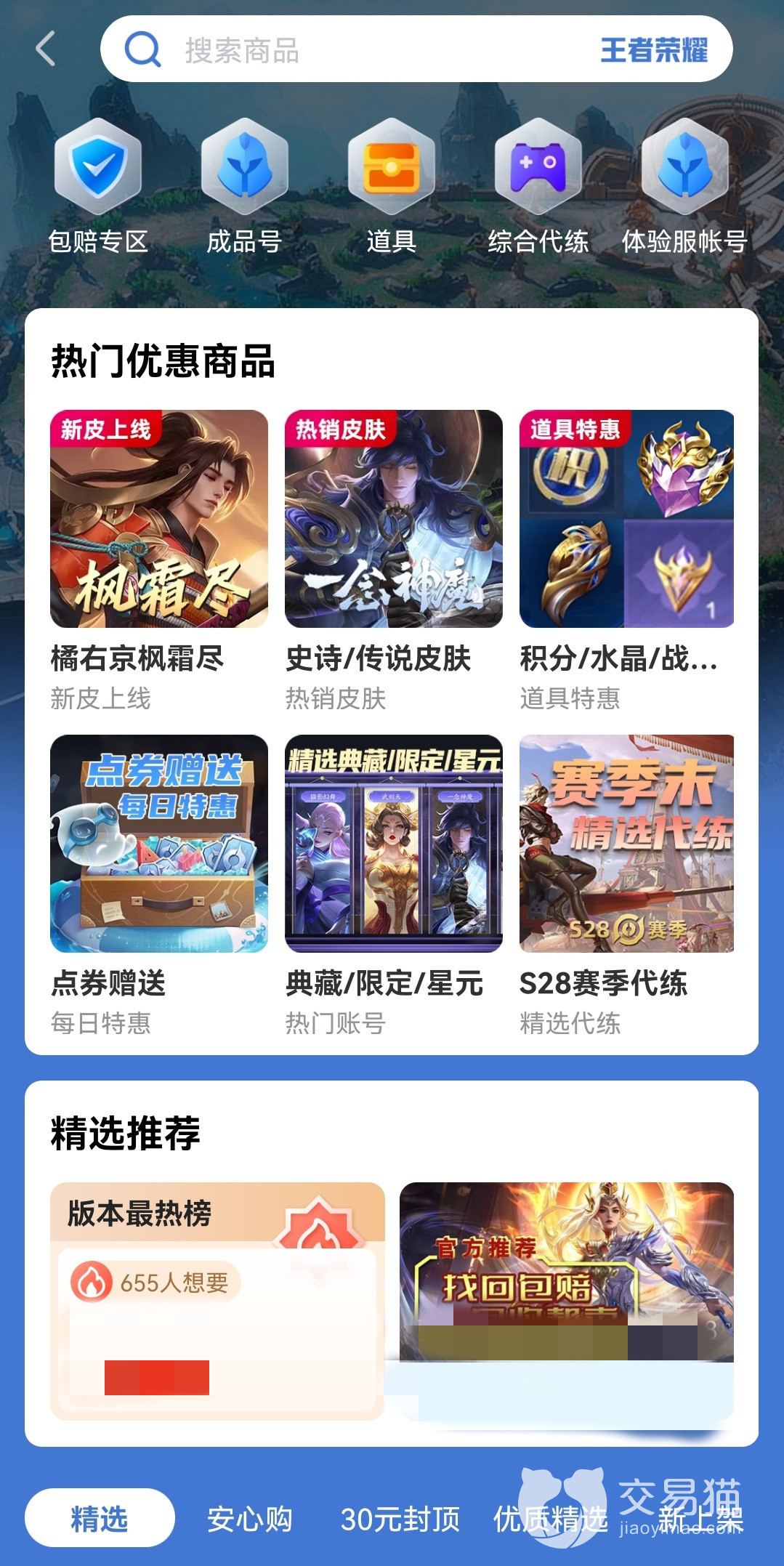This screenshot has width=784, height=1566.
Task: Open the 找回包赔 official recommendation banner
Action: (566, 1272)
